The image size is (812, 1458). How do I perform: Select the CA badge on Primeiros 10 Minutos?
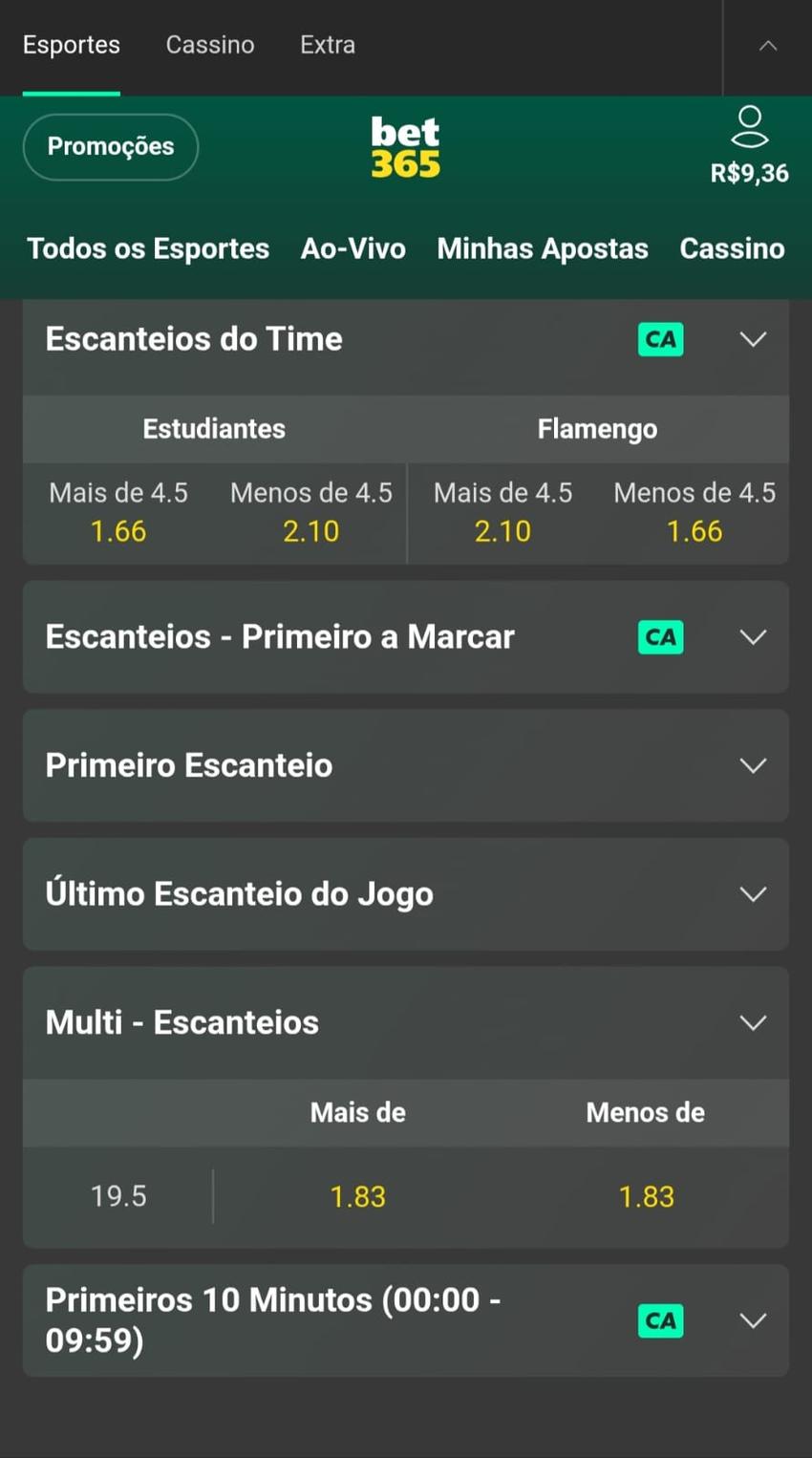click(660, 1319)
